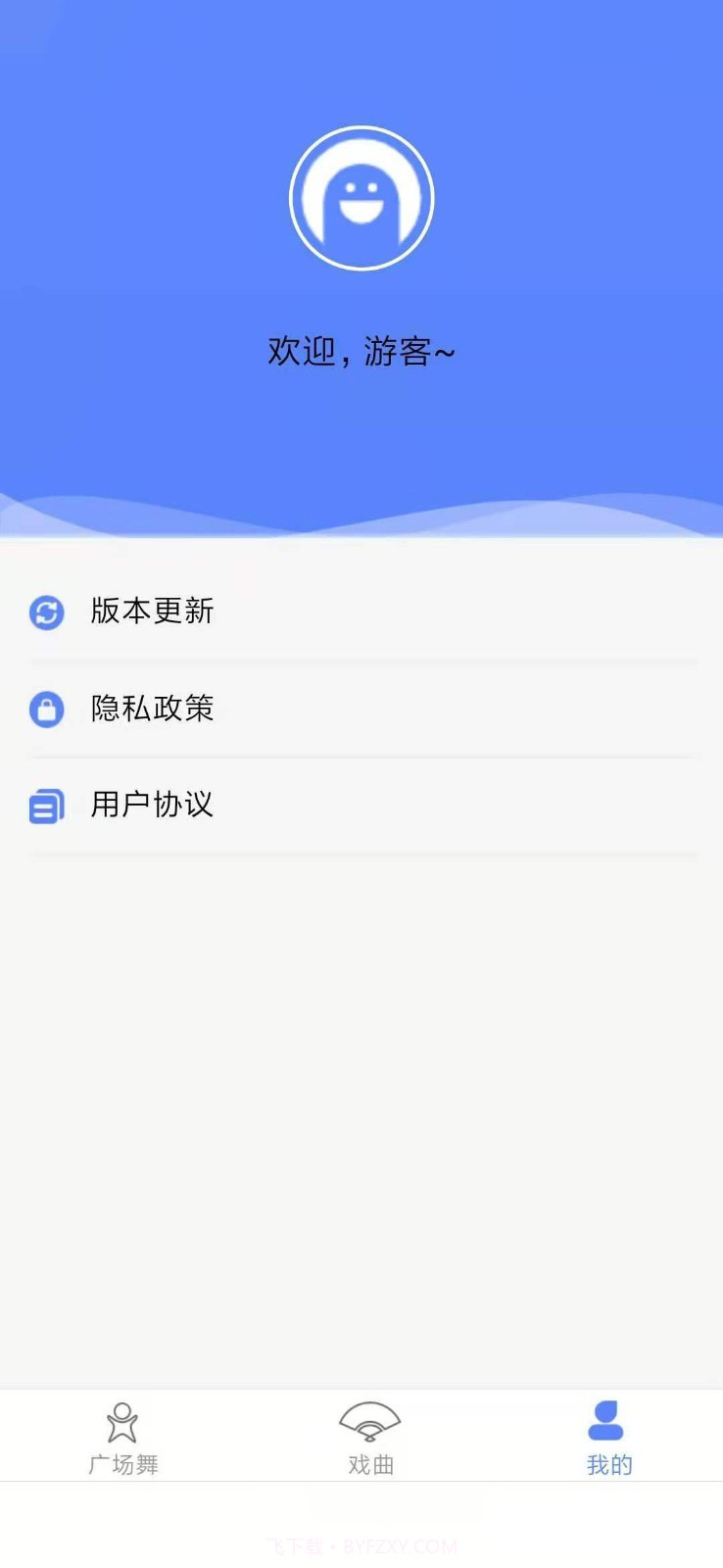
Task: Switch to the 戏曲 tab
Action: pyautogui.click(x=369, y=1436)
